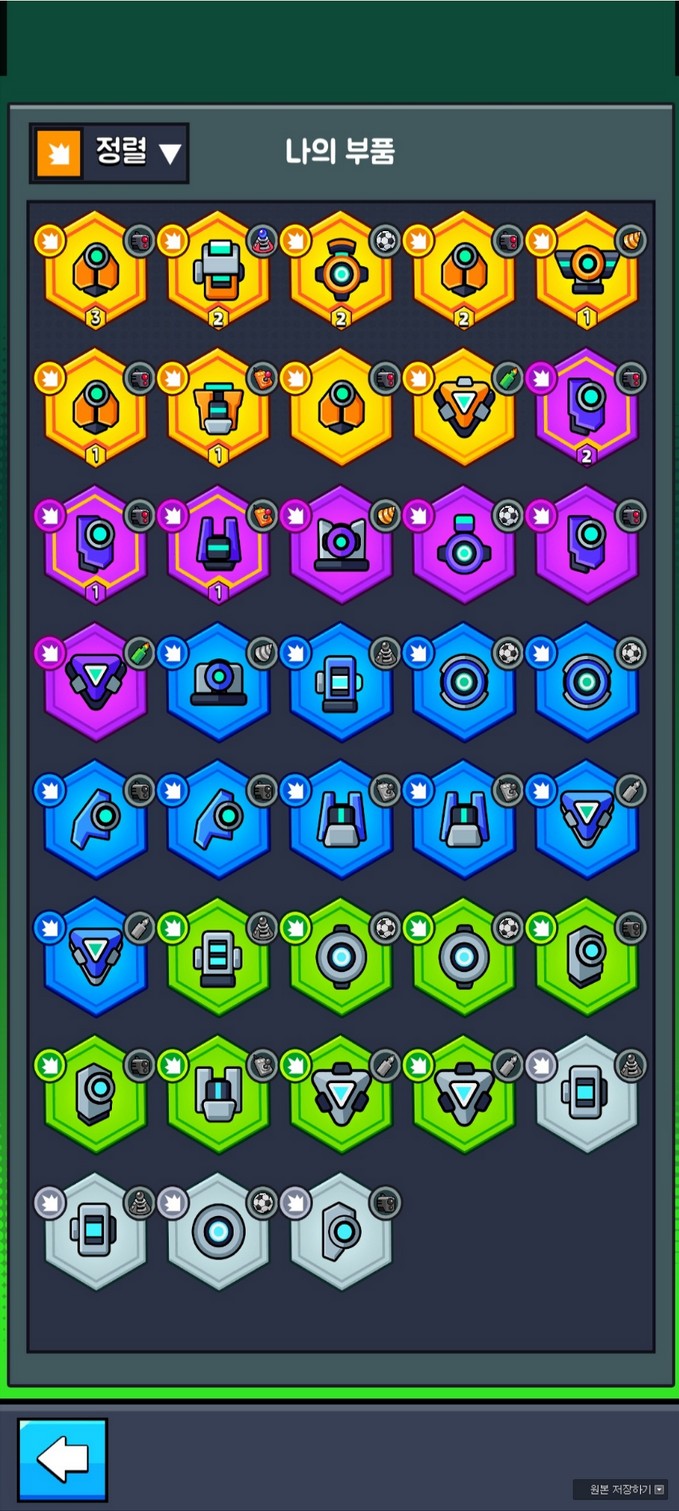Tap the 원본 저장하기 save button
679x1511 pixels.
620,1489
